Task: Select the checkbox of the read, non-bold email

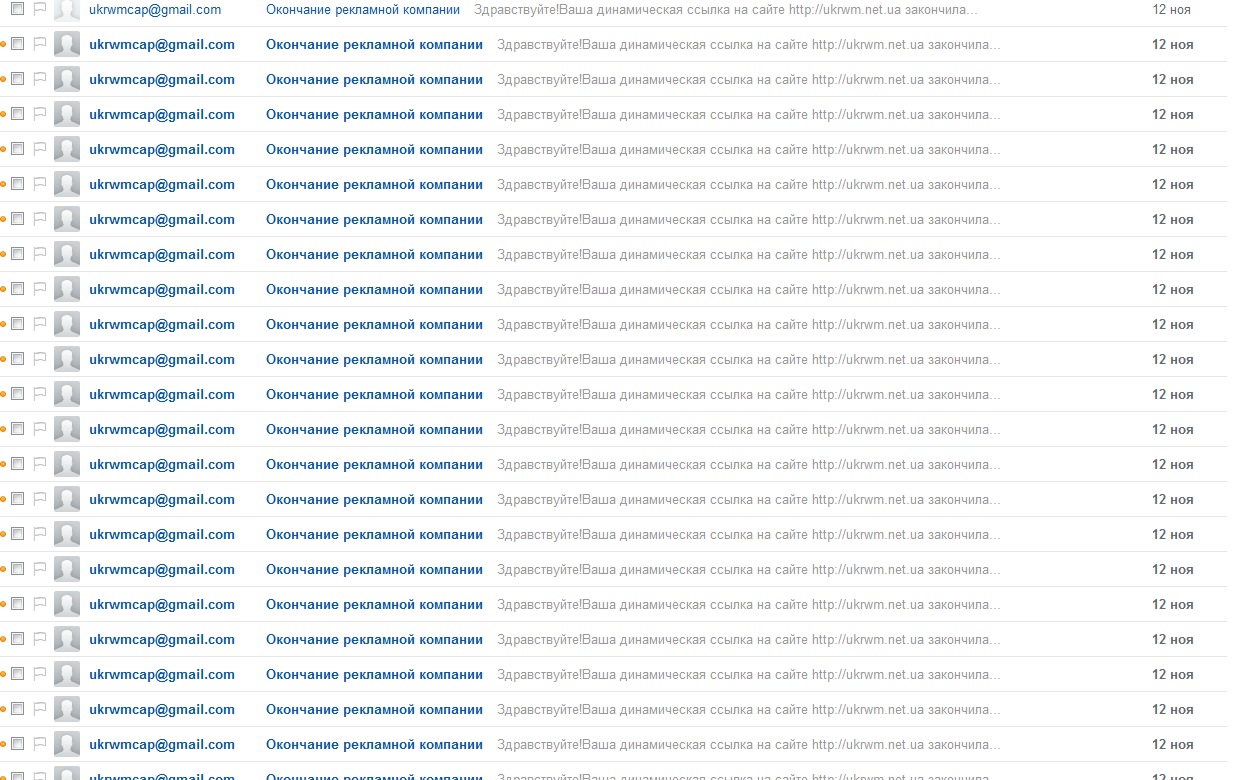Action: (18, 9)
